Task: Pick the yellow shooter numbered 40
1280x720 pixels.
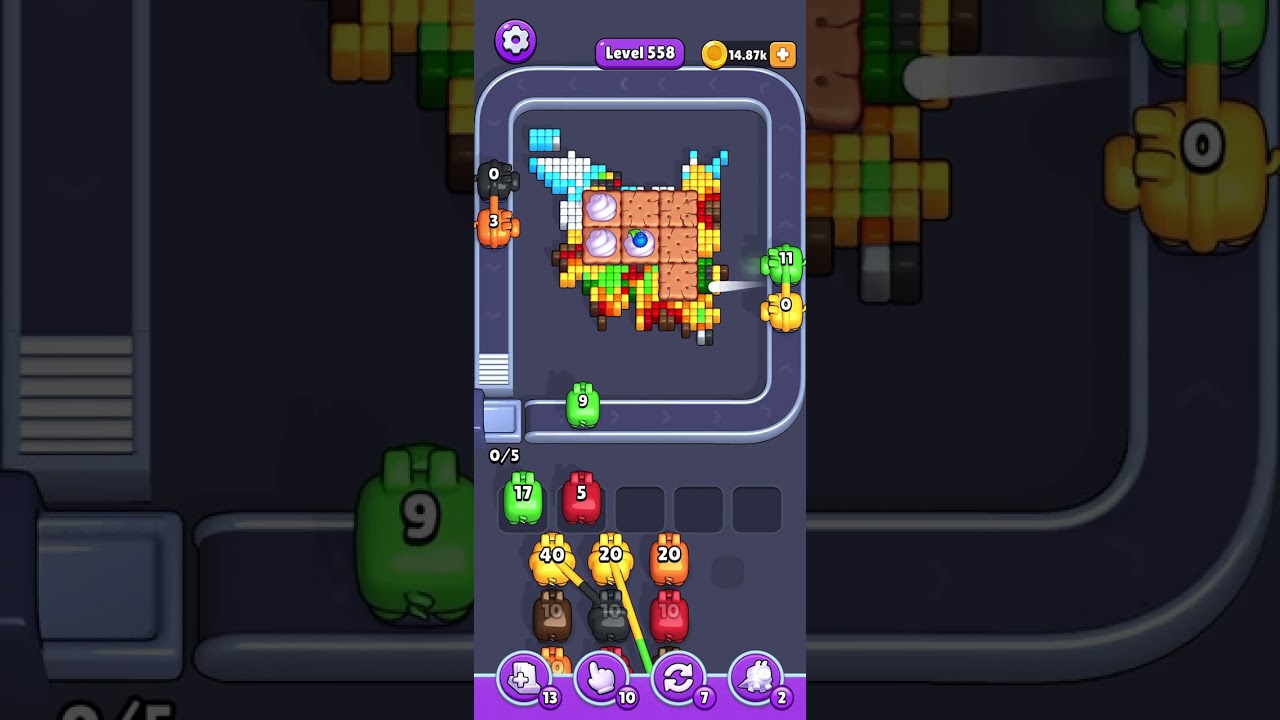Action: pos(551,560)
